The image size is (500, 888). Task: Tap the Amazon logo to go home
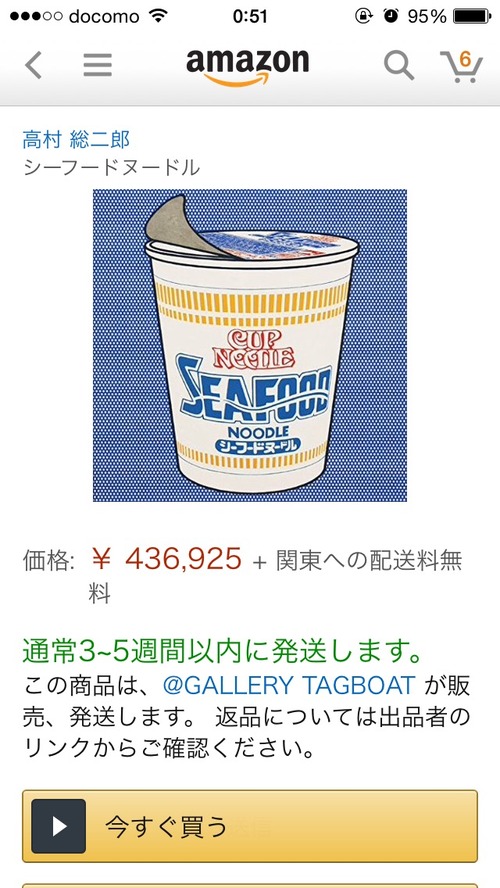coord(247,67)
